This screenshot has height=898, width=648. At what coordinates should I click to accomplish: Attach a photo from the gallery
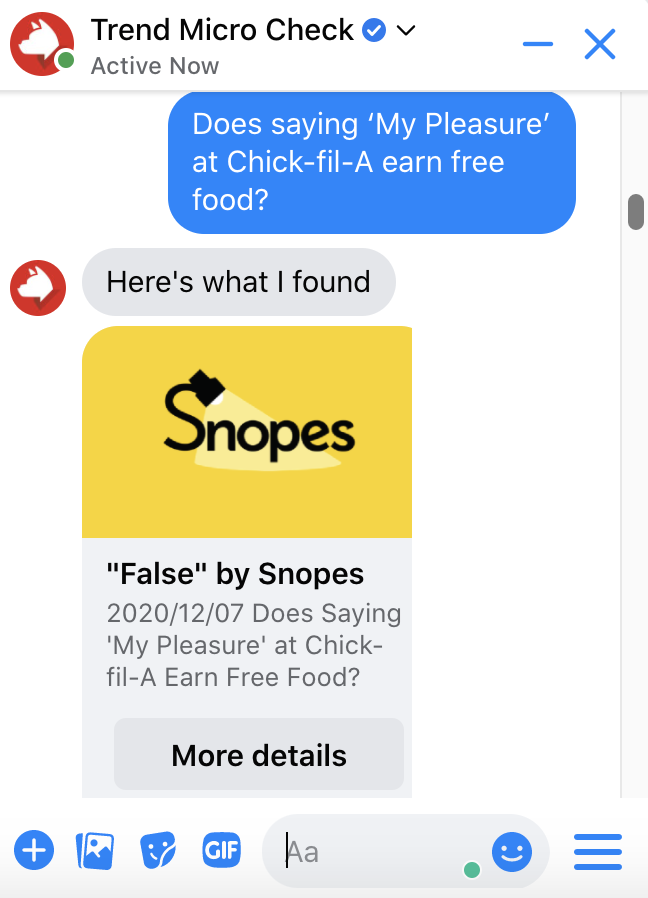coord(95,851)
